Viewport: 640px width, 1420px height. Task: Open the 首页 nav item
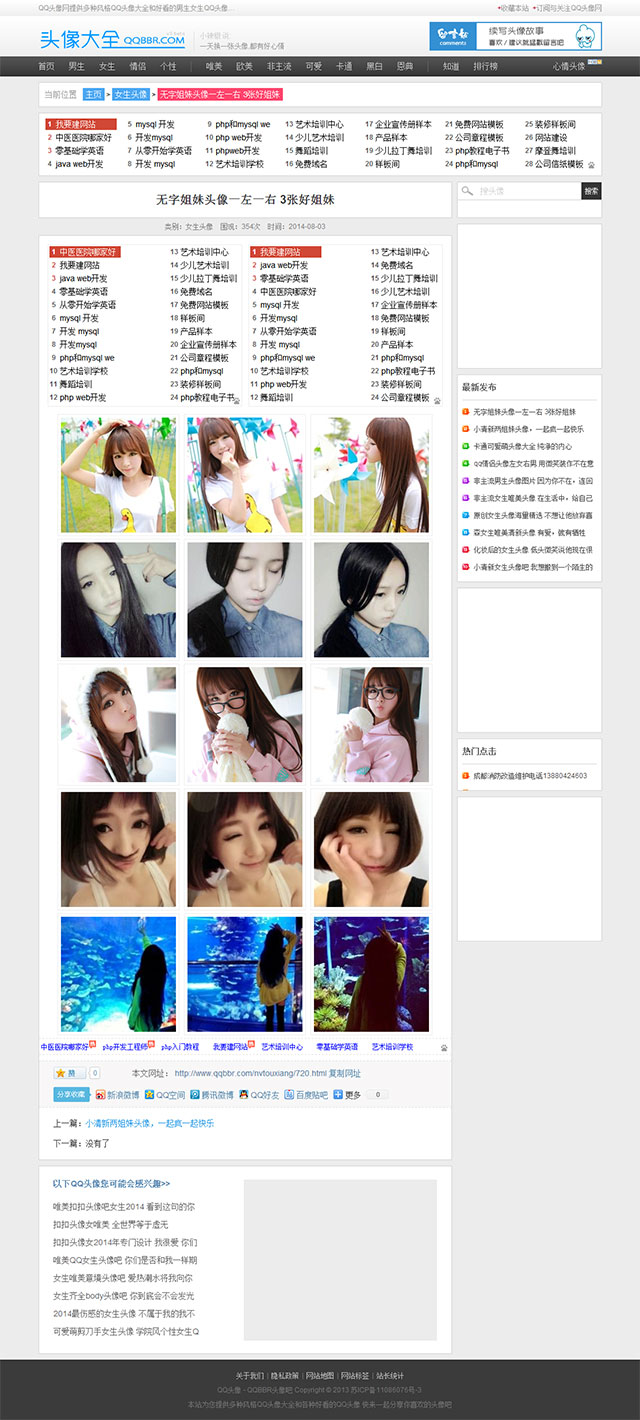click(46, 66)
